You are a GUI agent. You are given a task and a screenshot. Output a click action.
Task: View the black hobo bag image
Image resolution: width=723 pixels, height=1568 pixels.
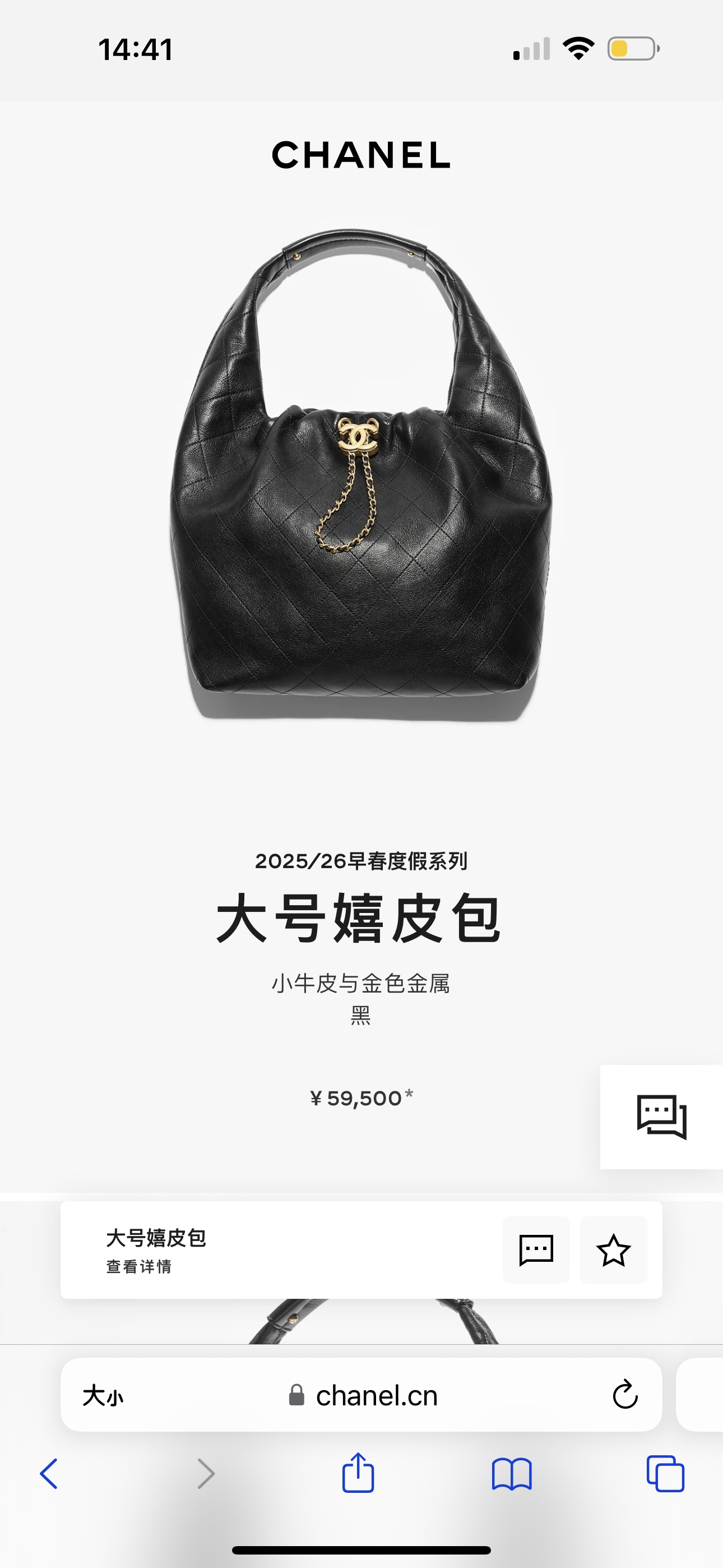(x=361, y=475)
